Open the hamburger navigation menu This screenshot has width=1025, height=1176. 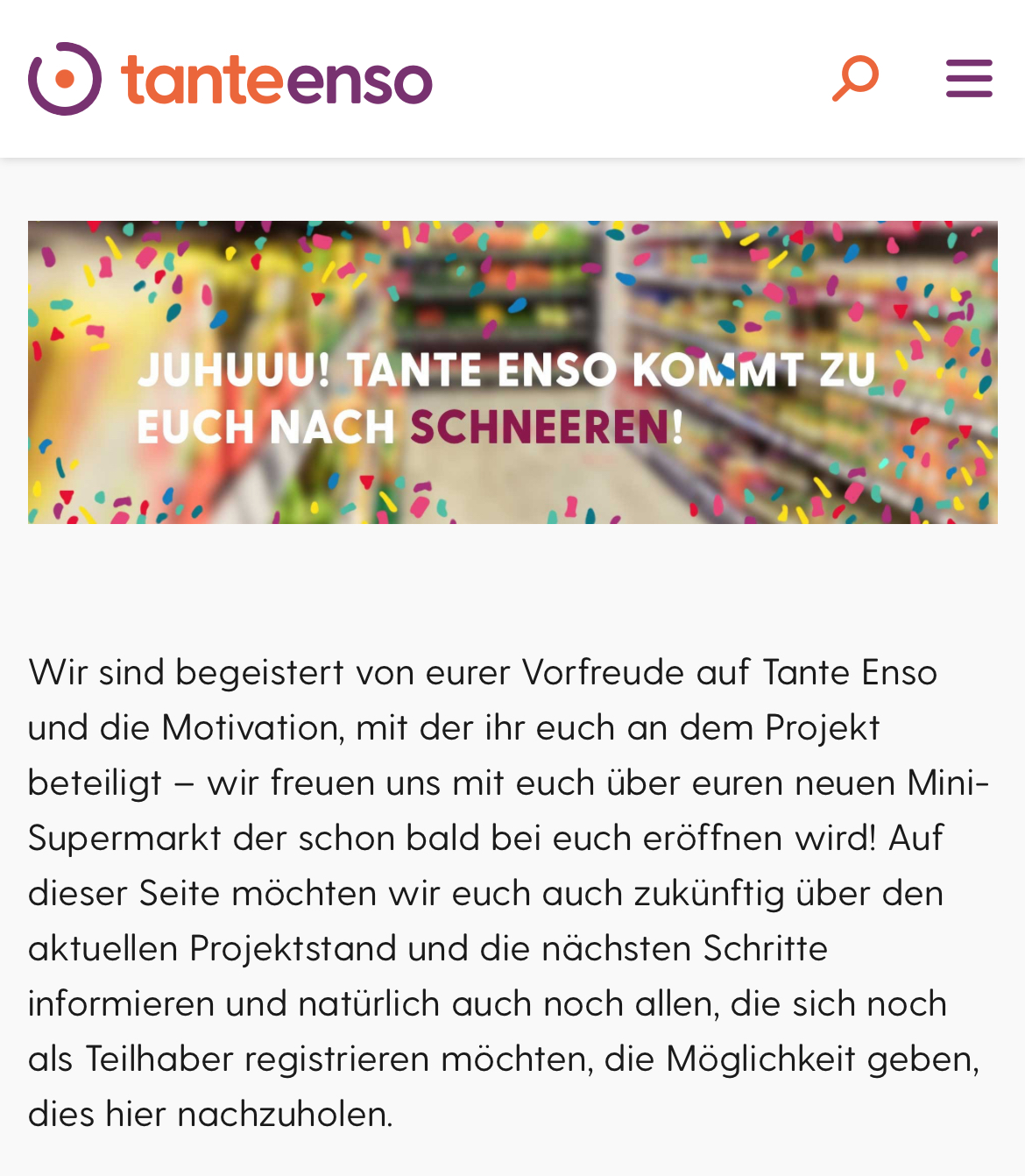pos(969,78)
